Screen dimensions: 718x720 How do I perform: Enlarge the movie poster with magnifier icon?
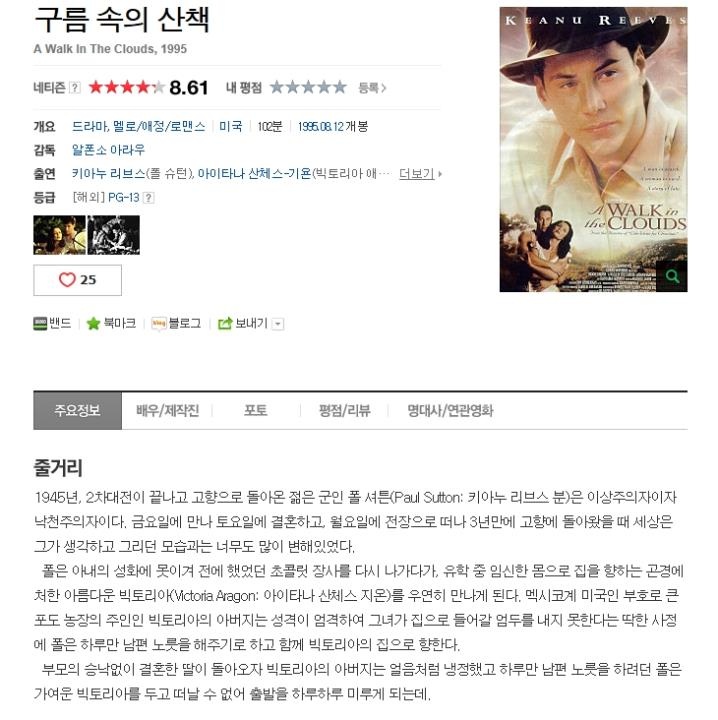pyautogui.click(x=673, y=277)
